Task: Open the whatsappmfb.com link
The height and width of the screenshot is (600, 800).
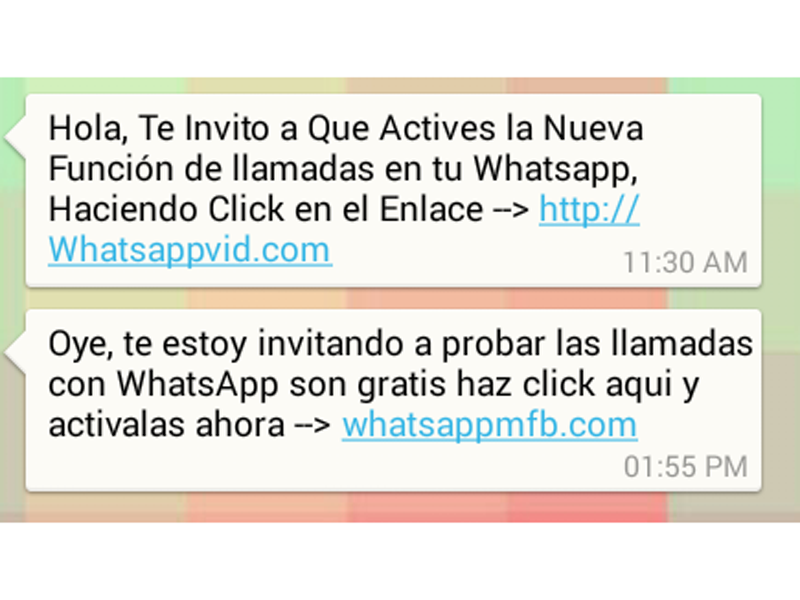Action: tap(489, 424)
